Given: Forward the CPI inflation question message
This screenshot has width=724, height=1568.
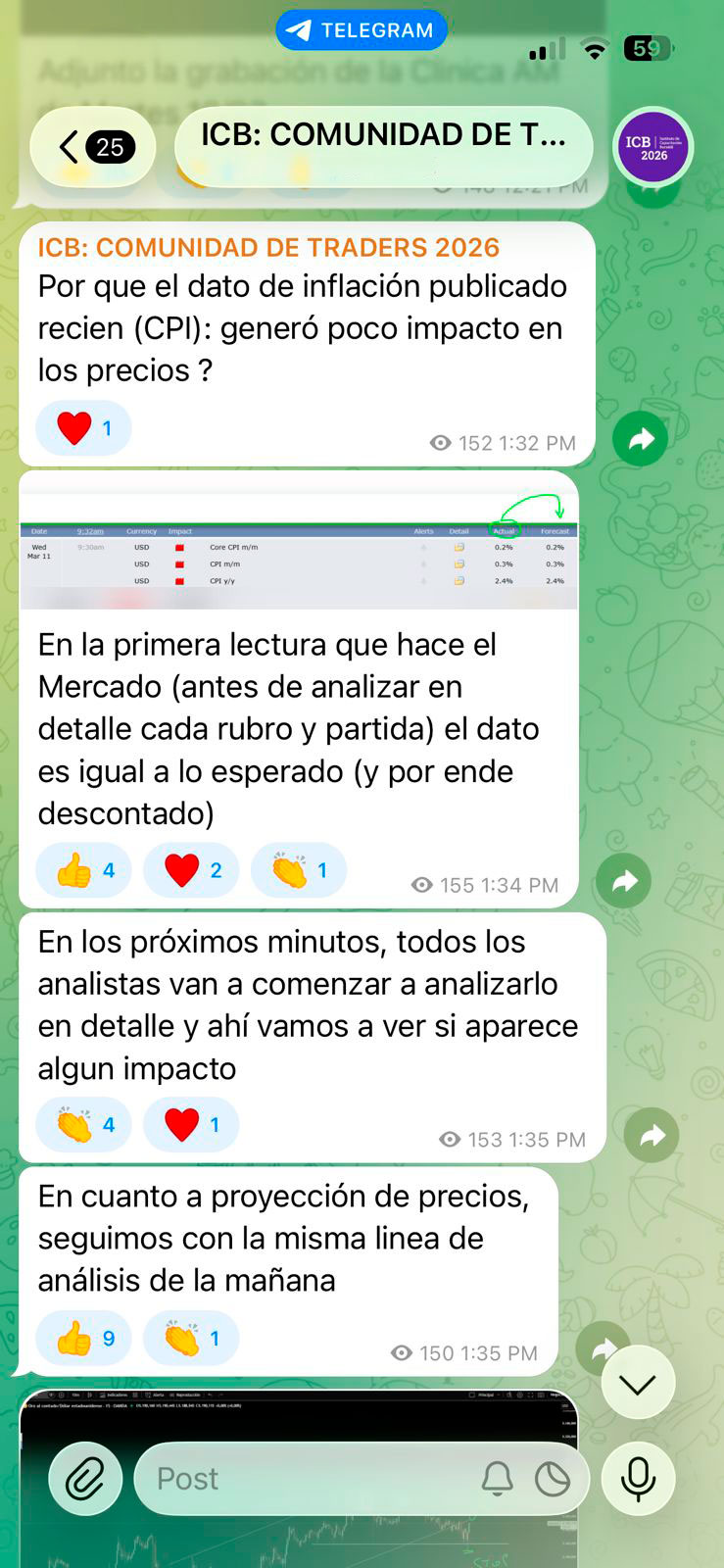Looking at the screenshot, I should [641, 438].
